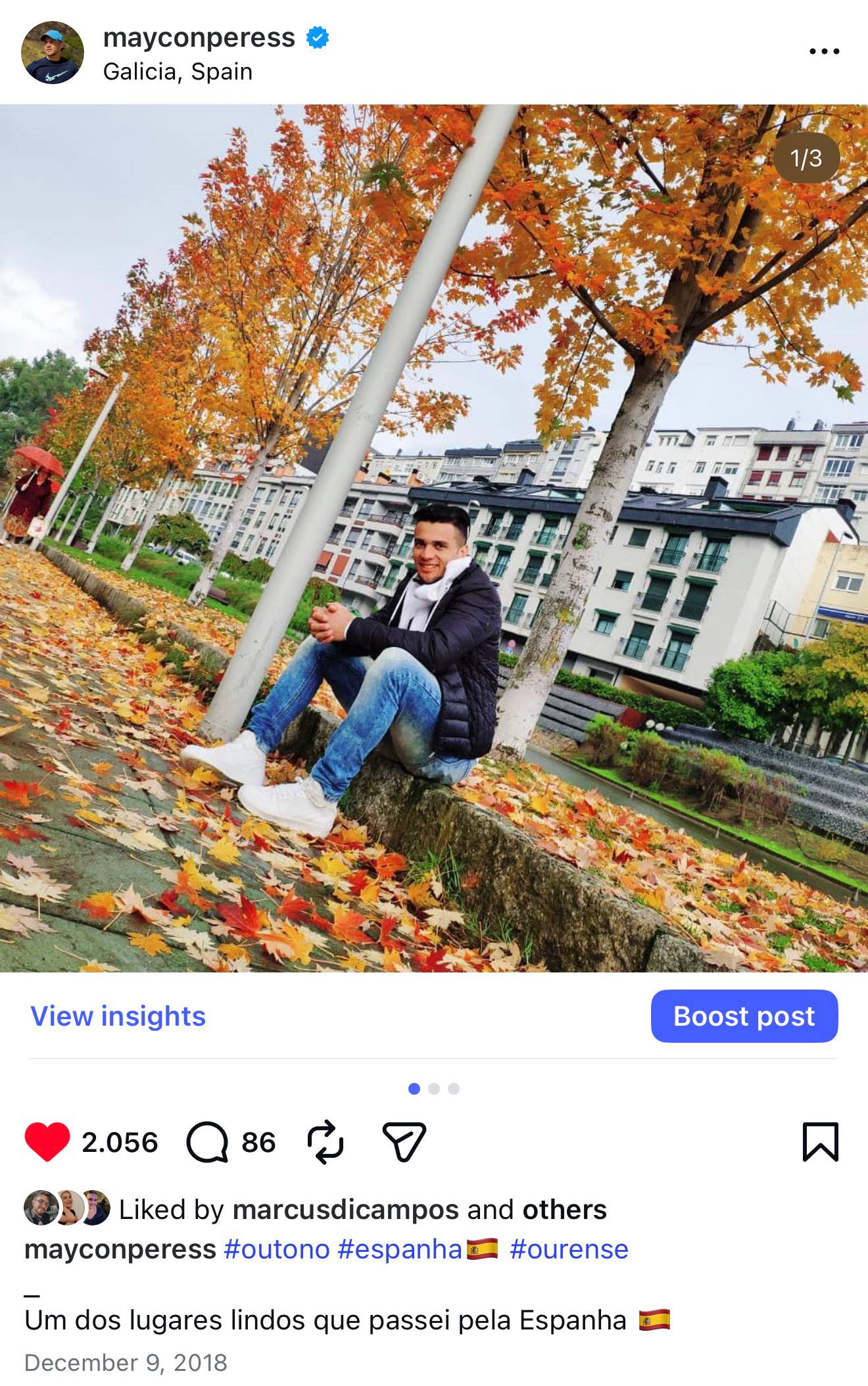Open mayconperess profile picture

point(53,53)
